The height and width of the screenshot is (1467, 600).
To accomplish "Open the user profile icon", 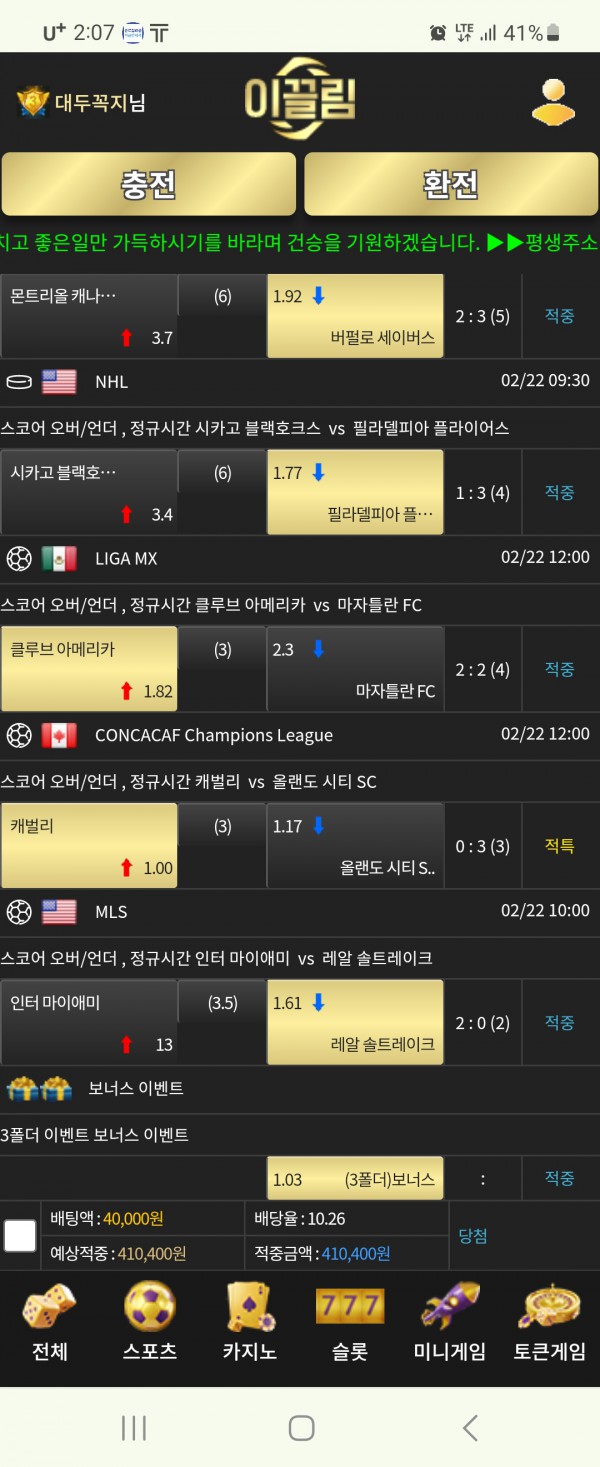I will 552,102.
